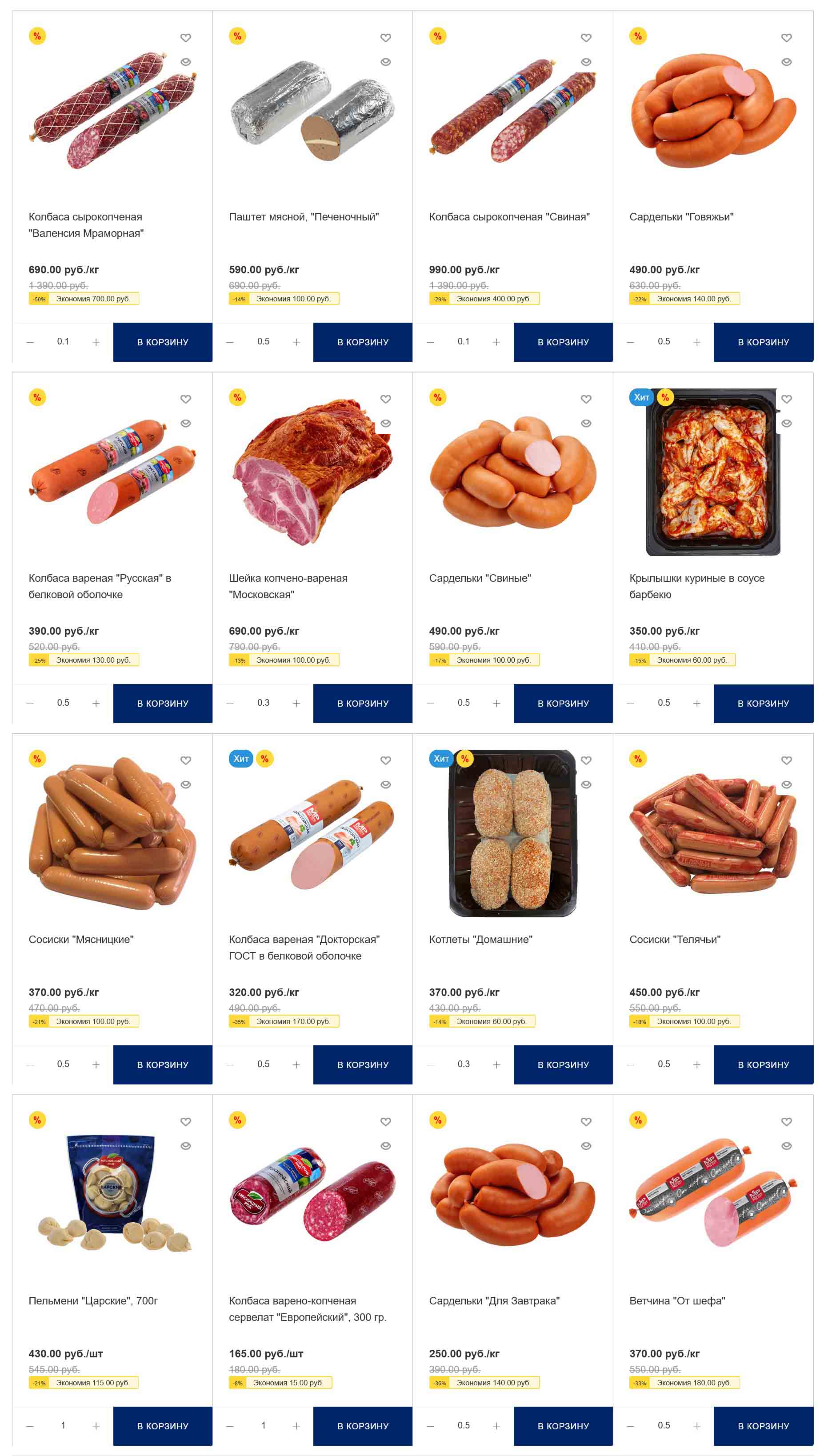Decrease quantity of Ветчина "От шефа"
The height and width of the screenshot is (1456, 824).
pyautogui.click(x=631, y=1425)
